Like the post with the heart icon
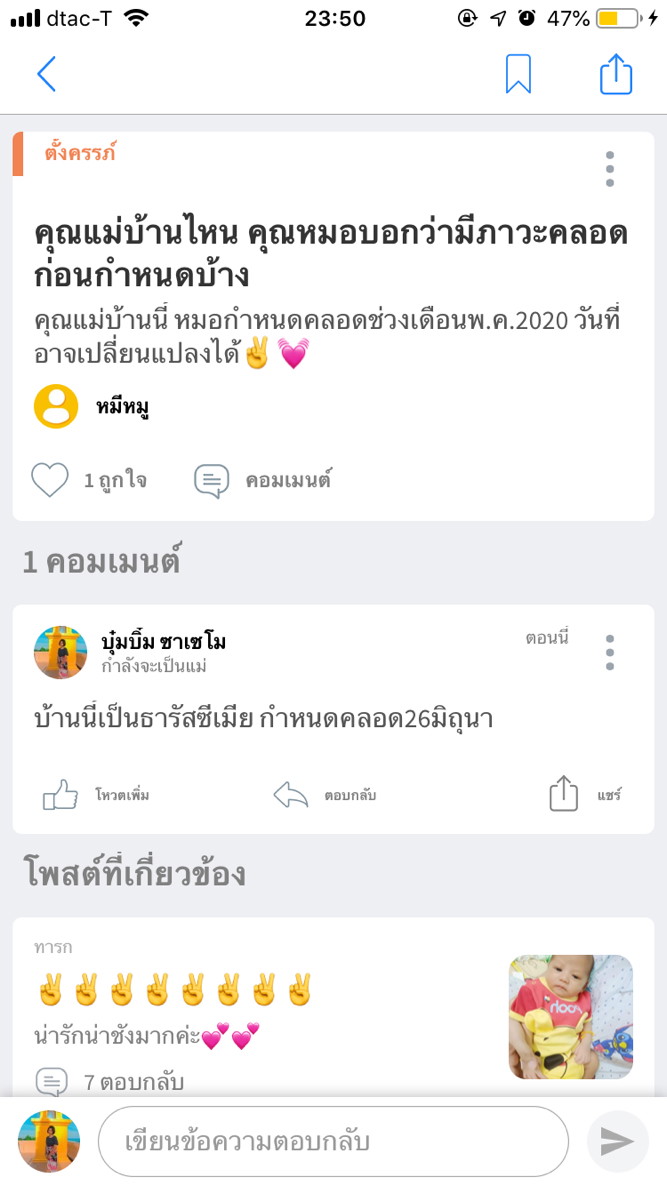This screenshot has height=1186, width=667. [x=50, y=481]
